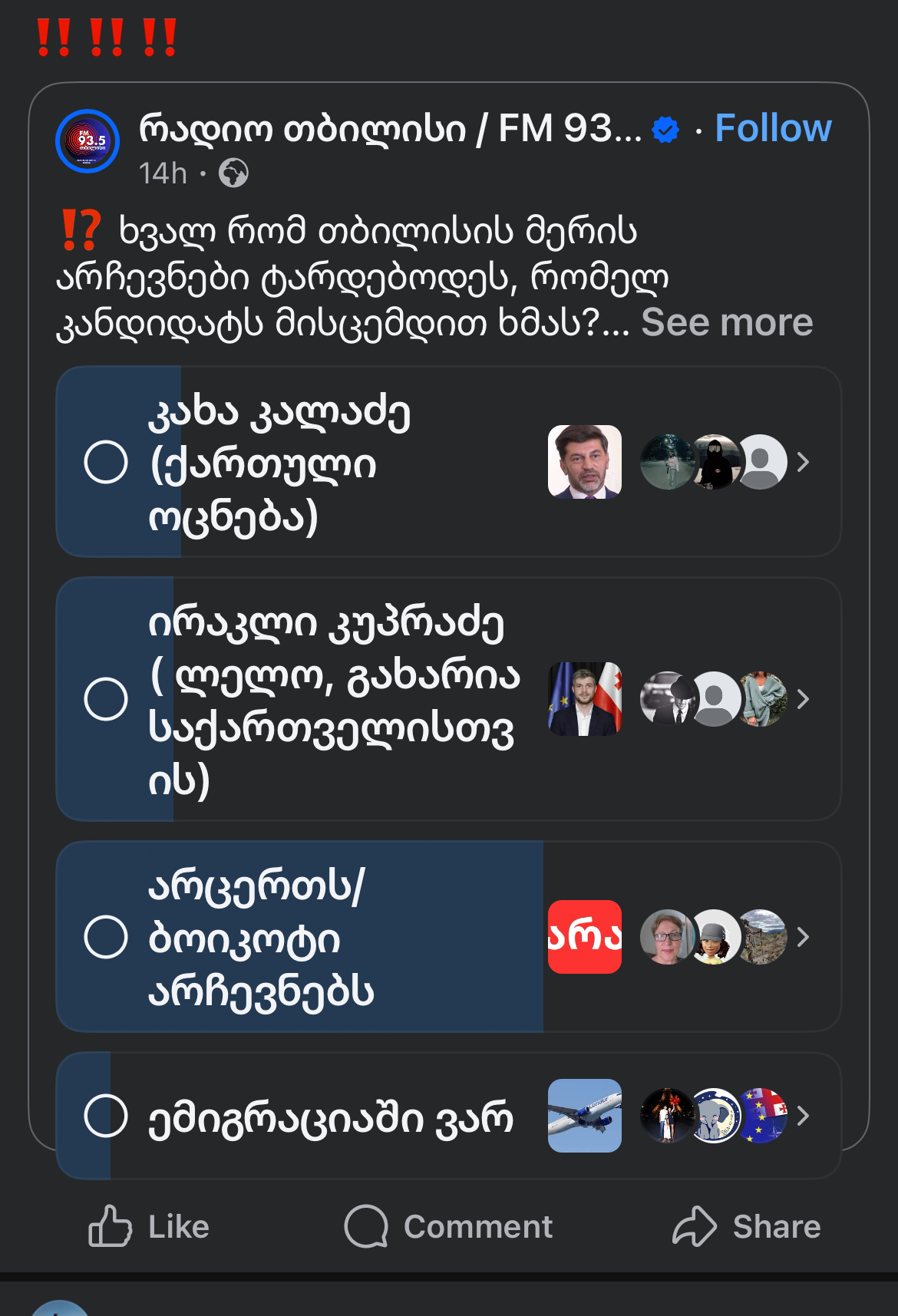Expand post text with See more
The width and height of the screenshot is (898, 1316).
click(x=726, y=322)
